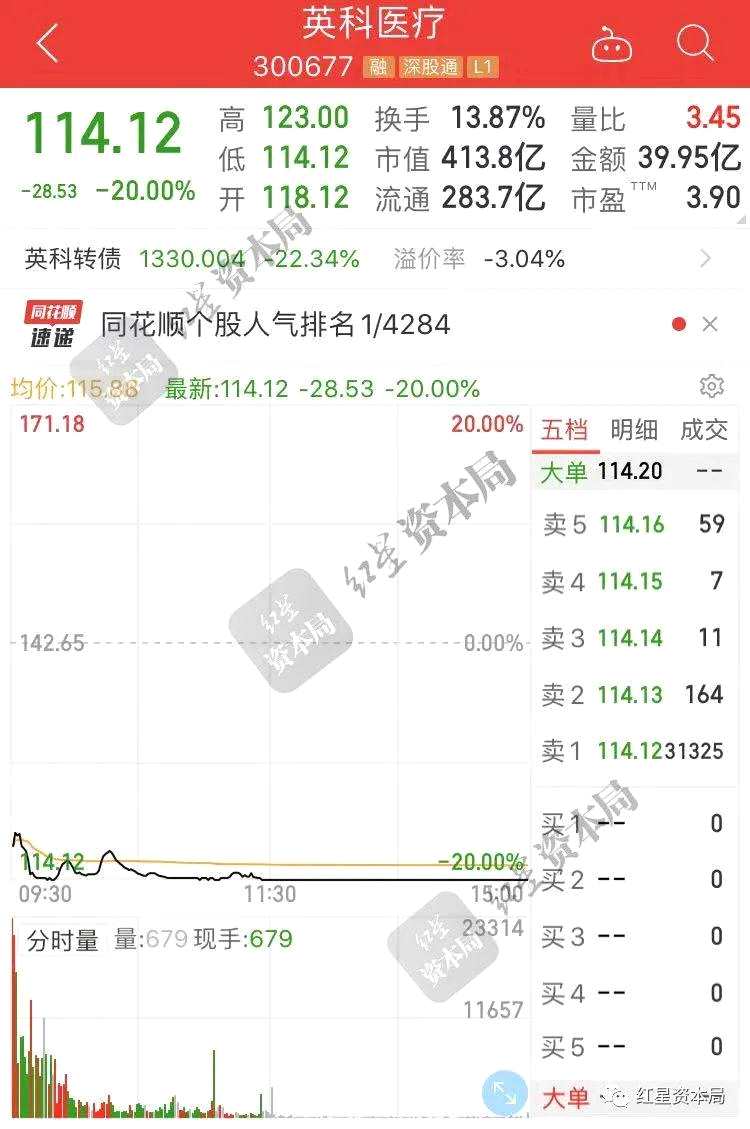Switch to the 明细 tab

634,430
